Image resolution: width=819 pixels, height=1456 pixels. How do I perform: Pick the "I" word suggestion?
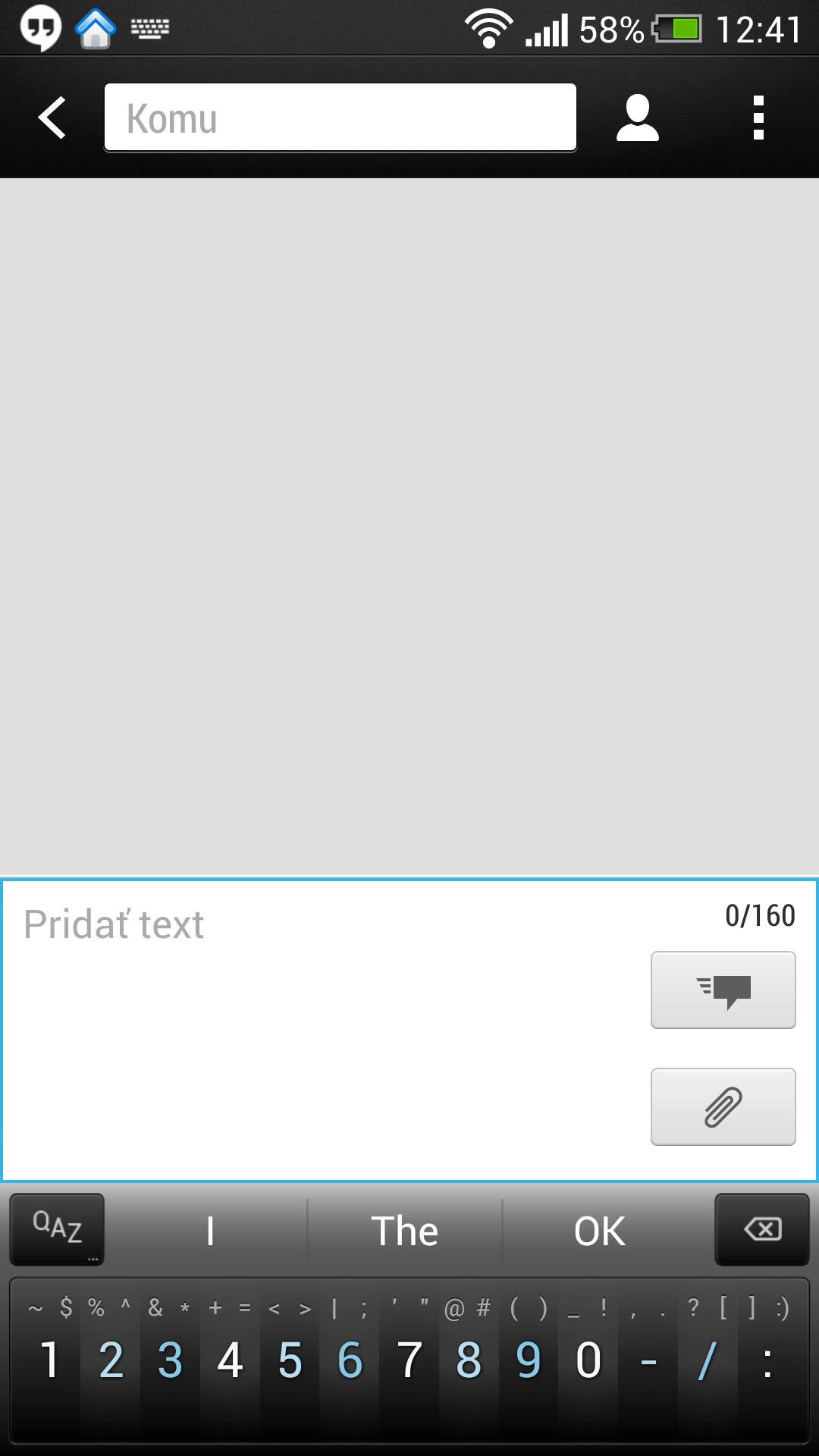point(210,1231)
